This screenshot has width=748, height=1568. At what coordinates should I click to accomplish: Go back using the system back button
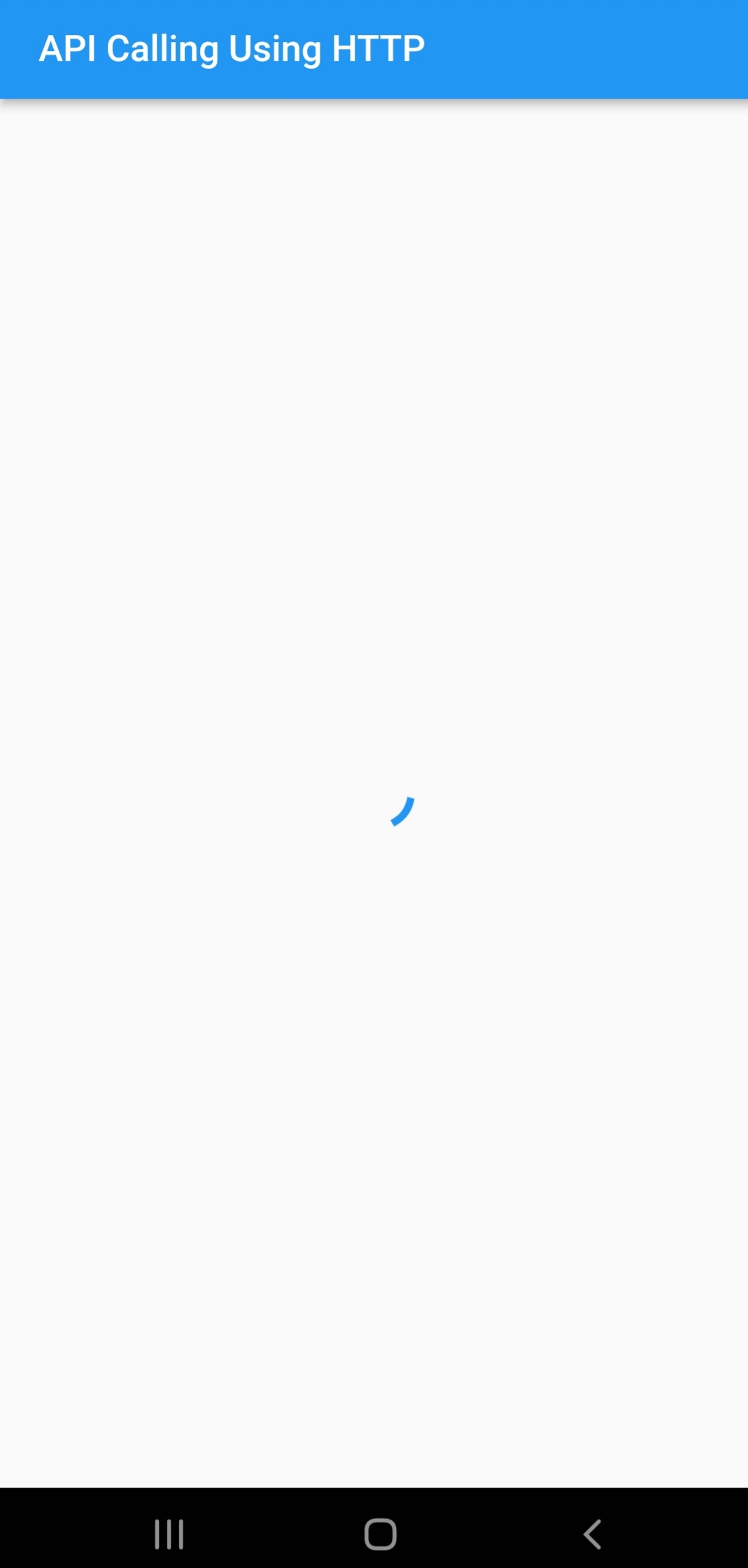click(592, 1534)
